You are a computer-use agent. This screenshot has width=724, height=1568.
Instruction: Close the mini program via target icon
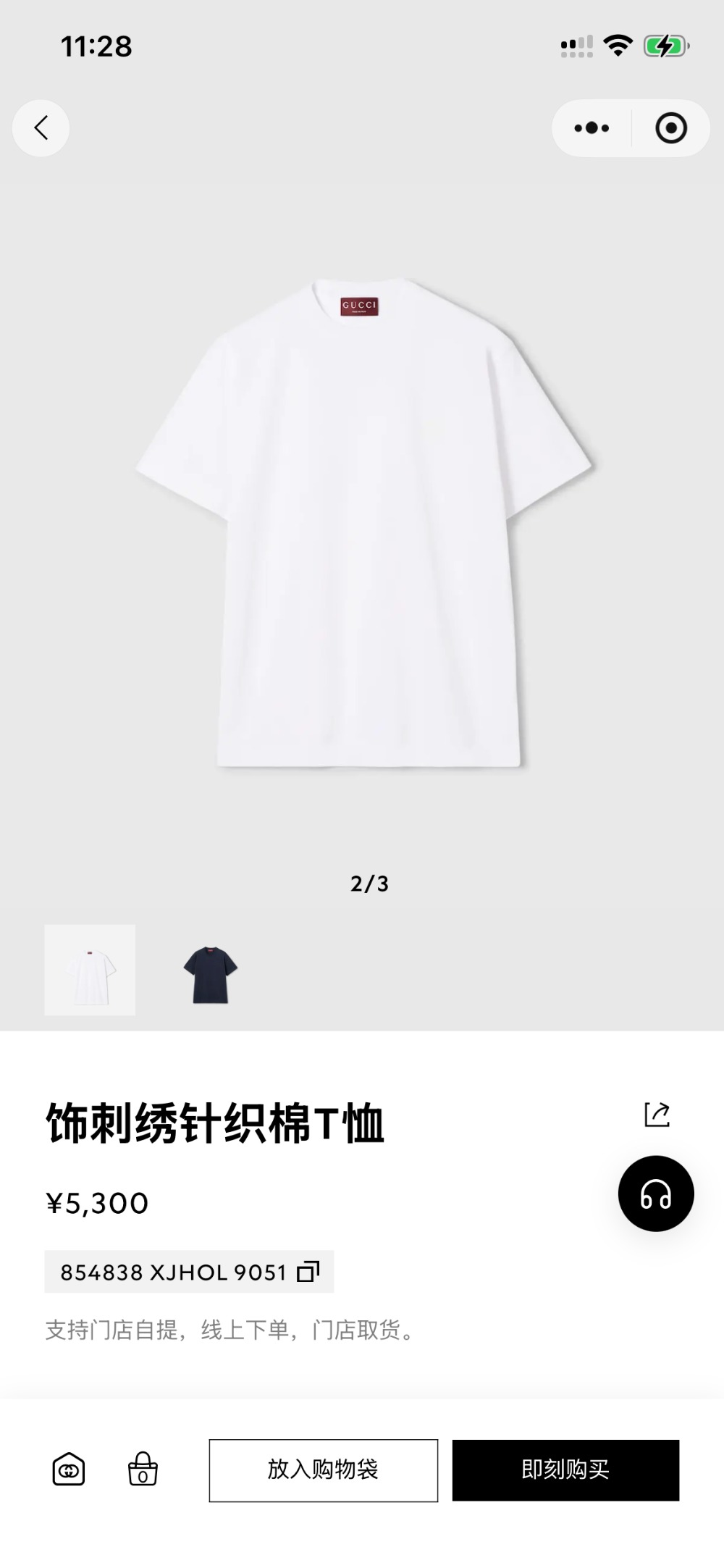[671, 128]
